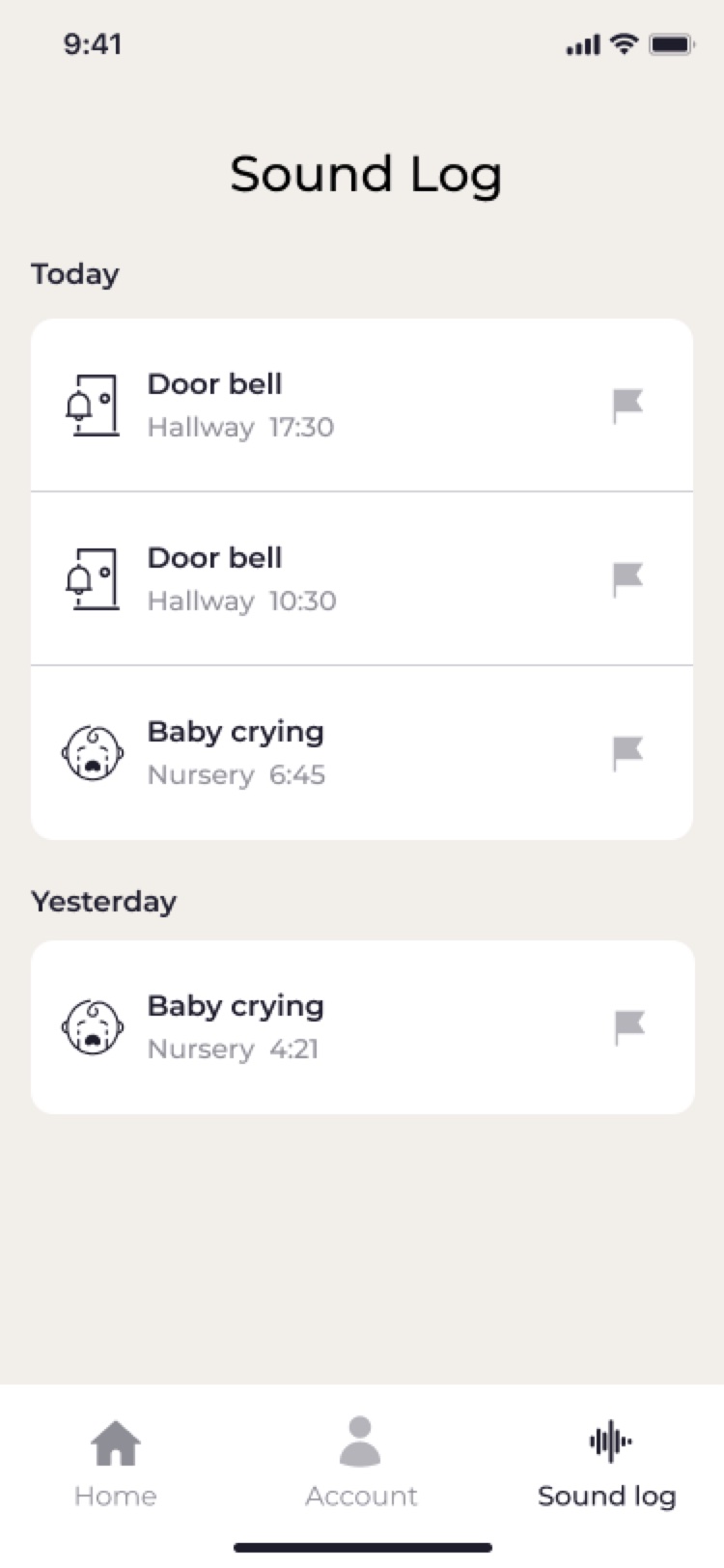Open the Door bell Hallway 10:30 entry
Image resolution: width=724 pixels, height=1568 pixels.
(362, 579)
